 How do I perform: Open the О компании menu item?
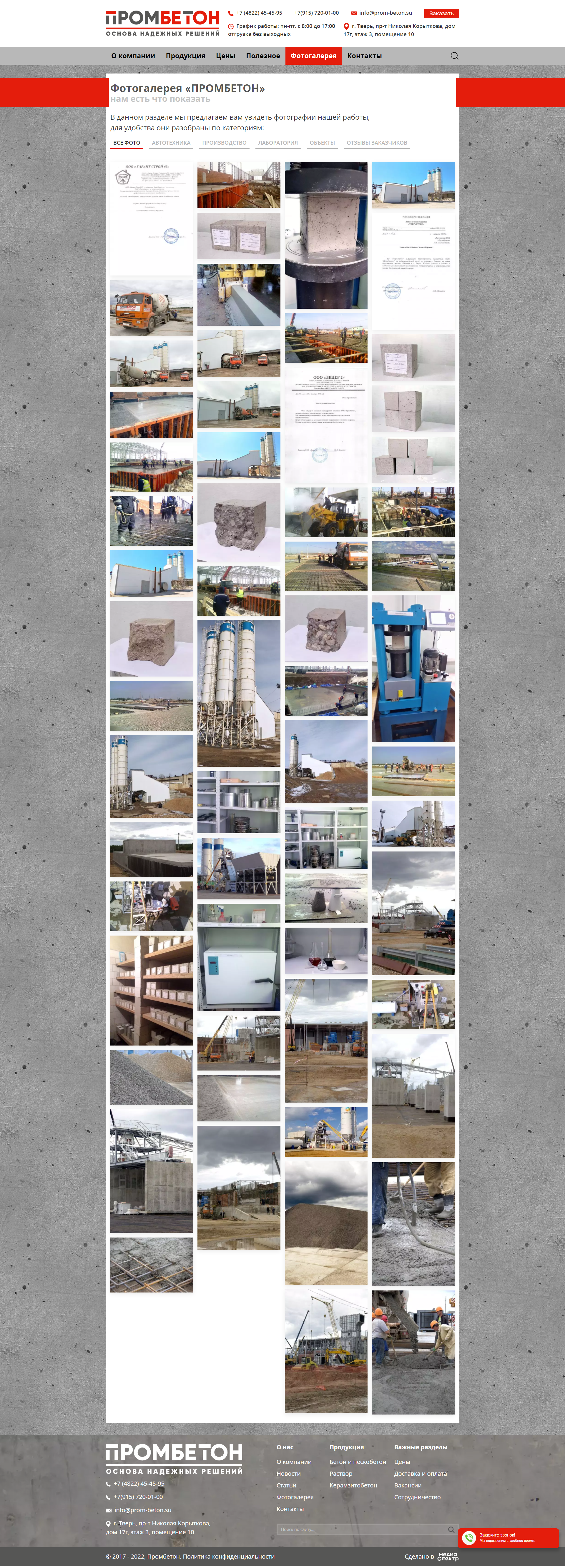coord(133,56)
